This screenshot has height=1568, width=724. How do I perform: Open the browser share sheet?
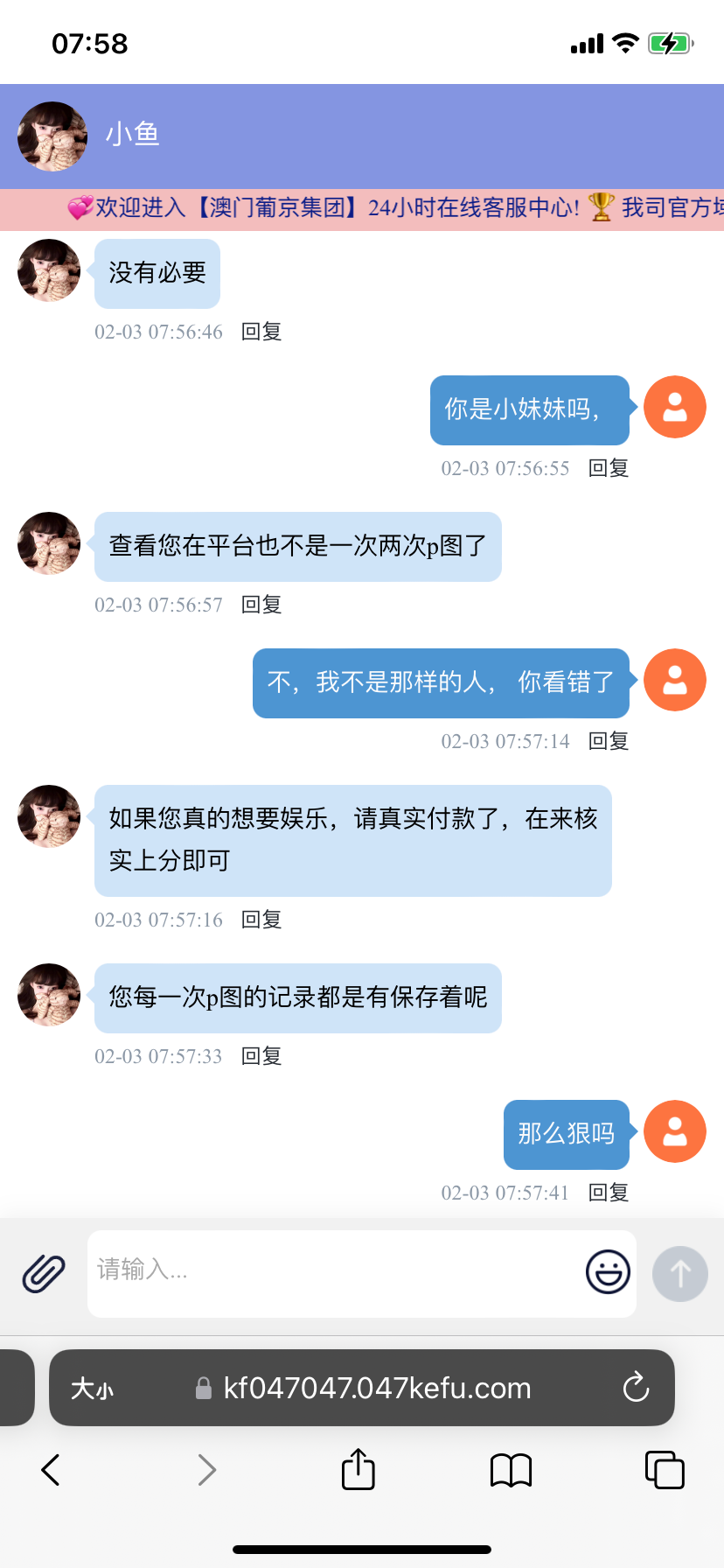[x=358, y=1469]
